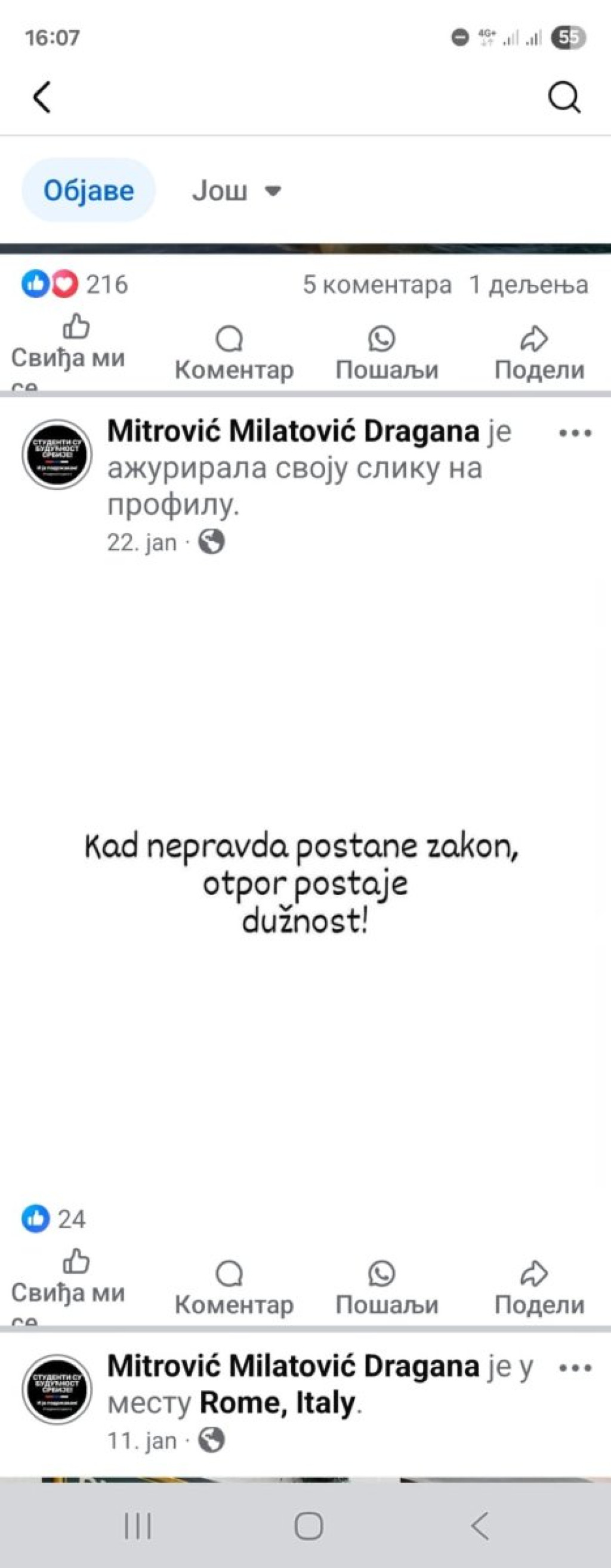Tap the system home button
The image size is (611, 1568).
pyautogui.click(x=308, y=1526)
